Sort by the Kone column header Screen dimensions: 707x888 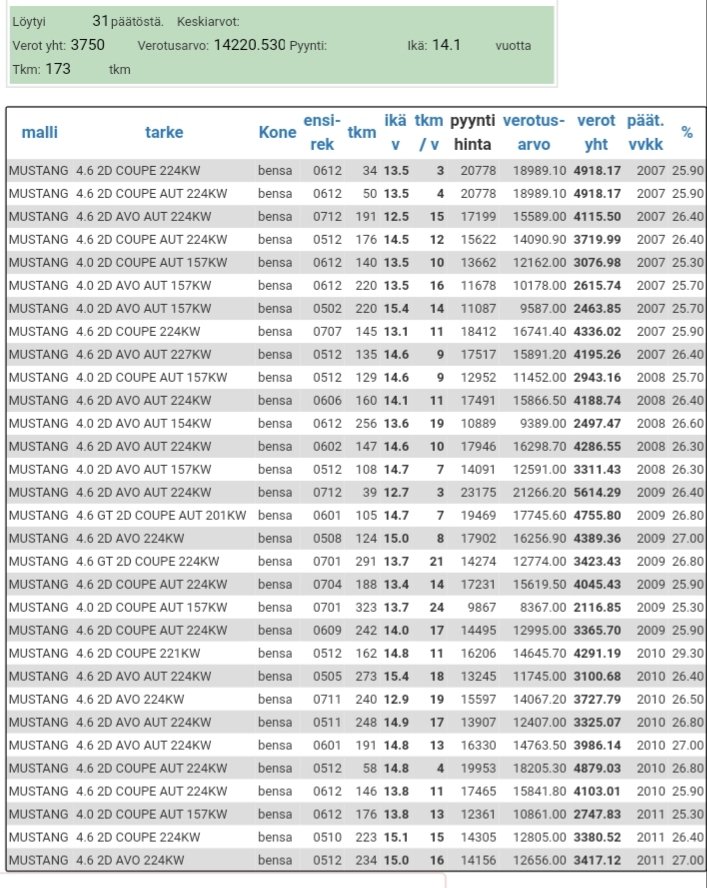[277, 132]
